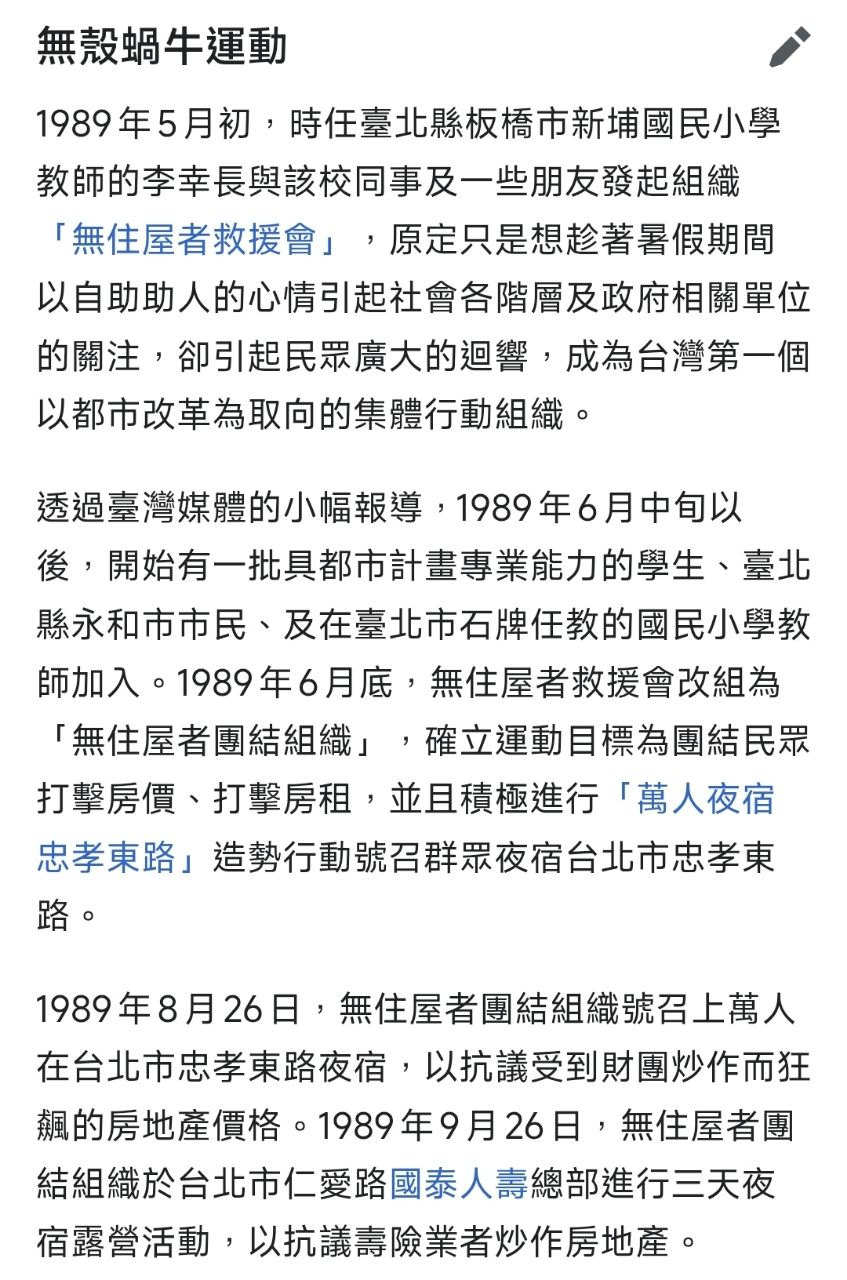Open the 國泰人壽 link
Image resolution: width=847 pixels, height=1280 pixels.
tap(458, 1184)
